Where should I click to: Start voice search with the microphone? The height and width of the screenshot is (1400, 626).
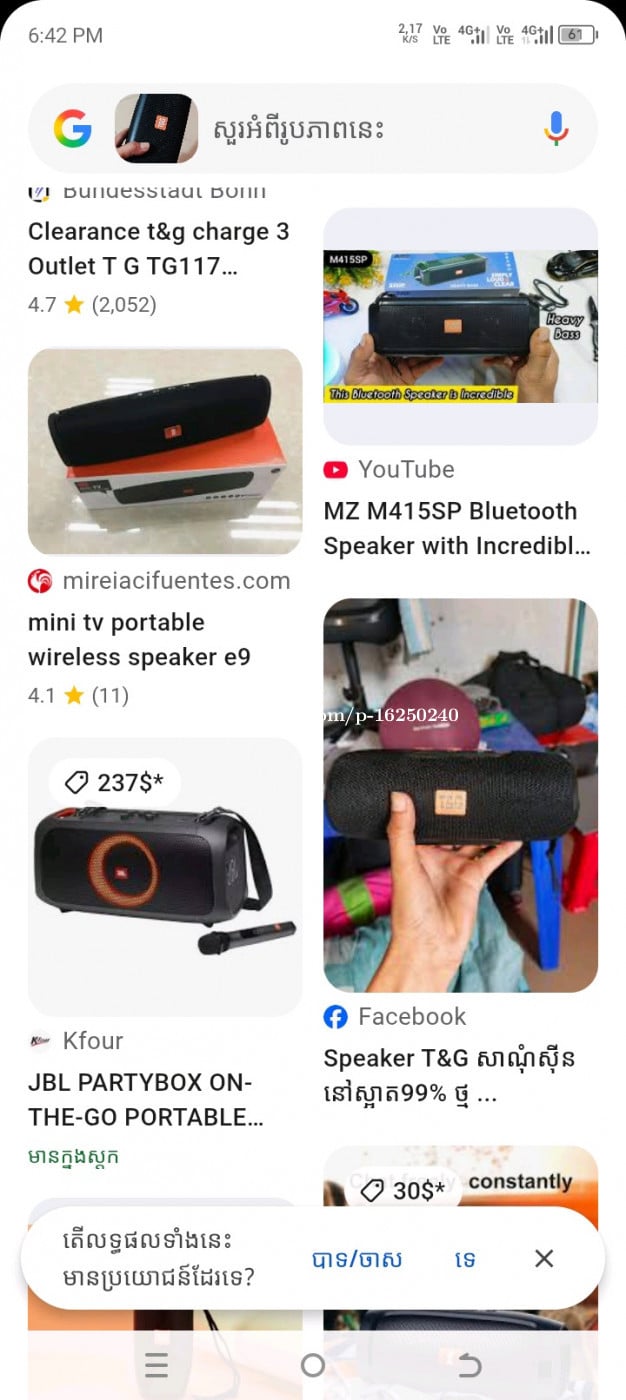coord(556,129)
